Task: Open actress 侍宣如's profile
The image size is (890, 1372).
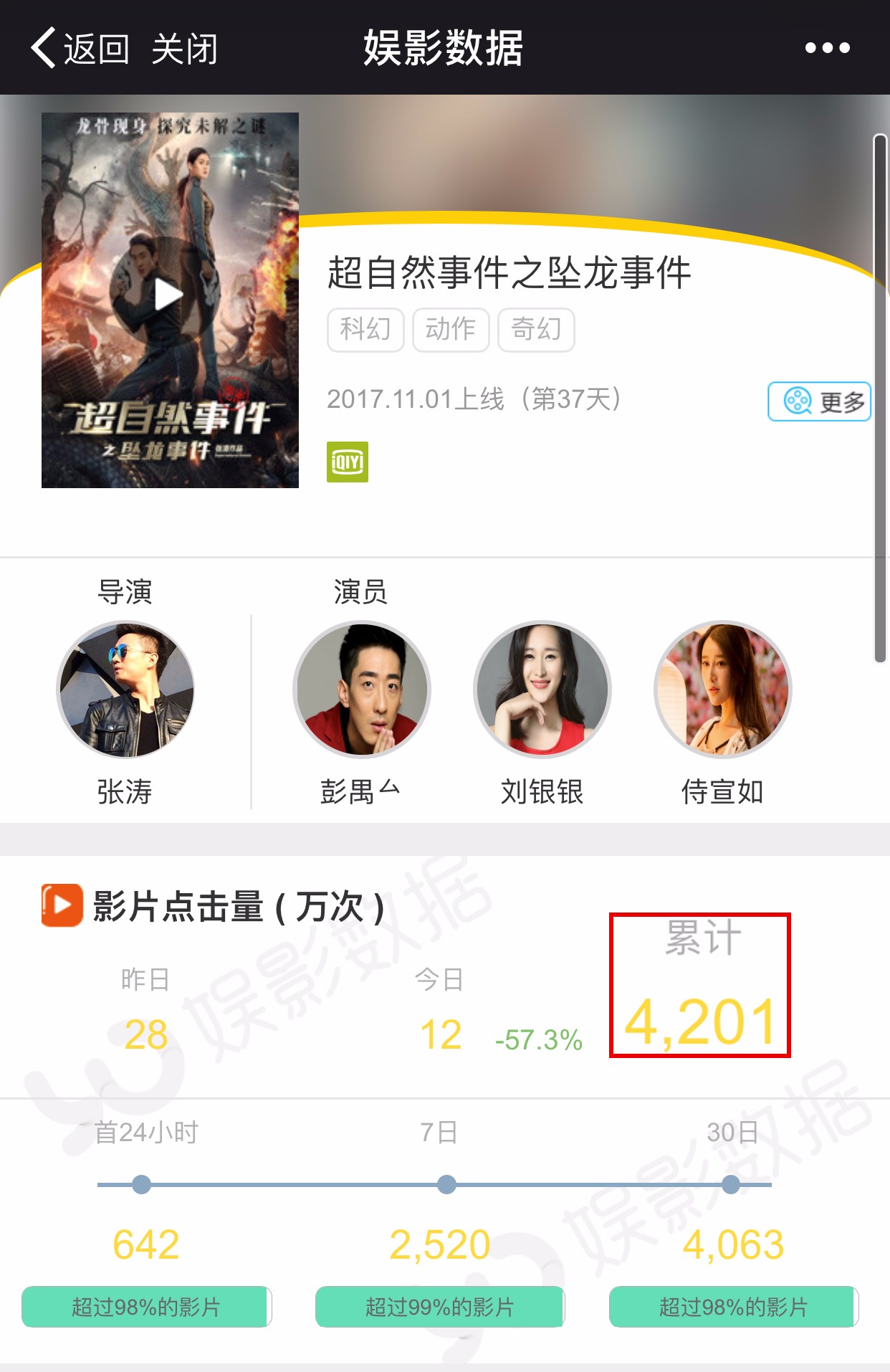Action: pyautogui.click(x=722, y=690)
